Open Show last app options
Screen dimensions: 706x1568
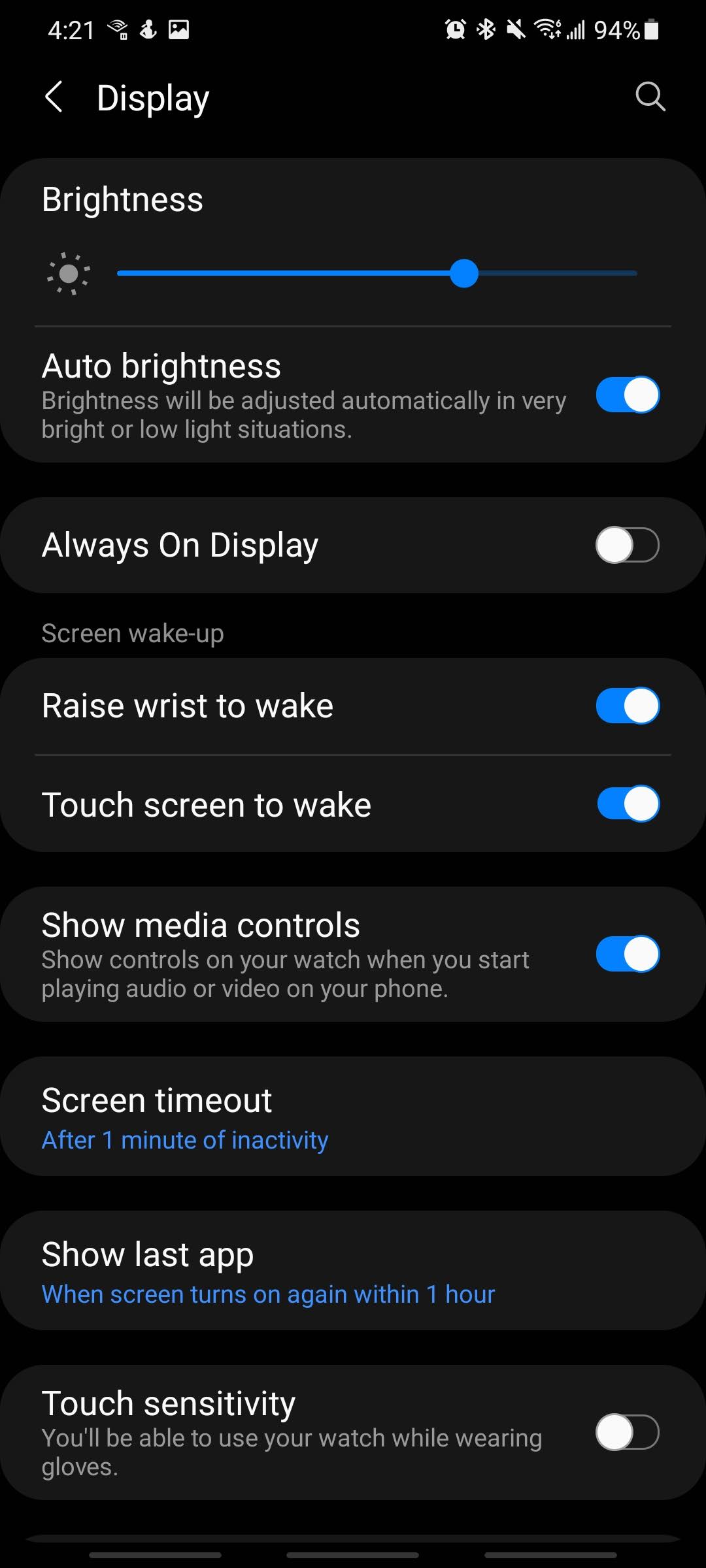(x=353, y=1271)
